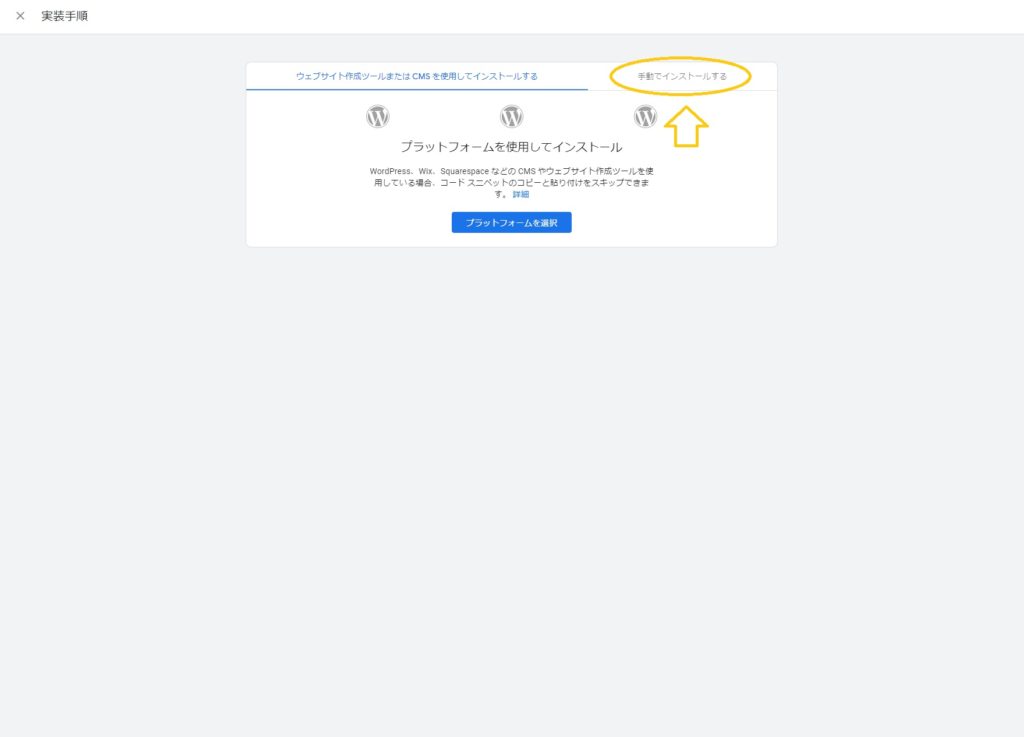1024x737 pixels.
Task: Open the 詳細 link
Action: pyautogui.click(x=521, y=194)
